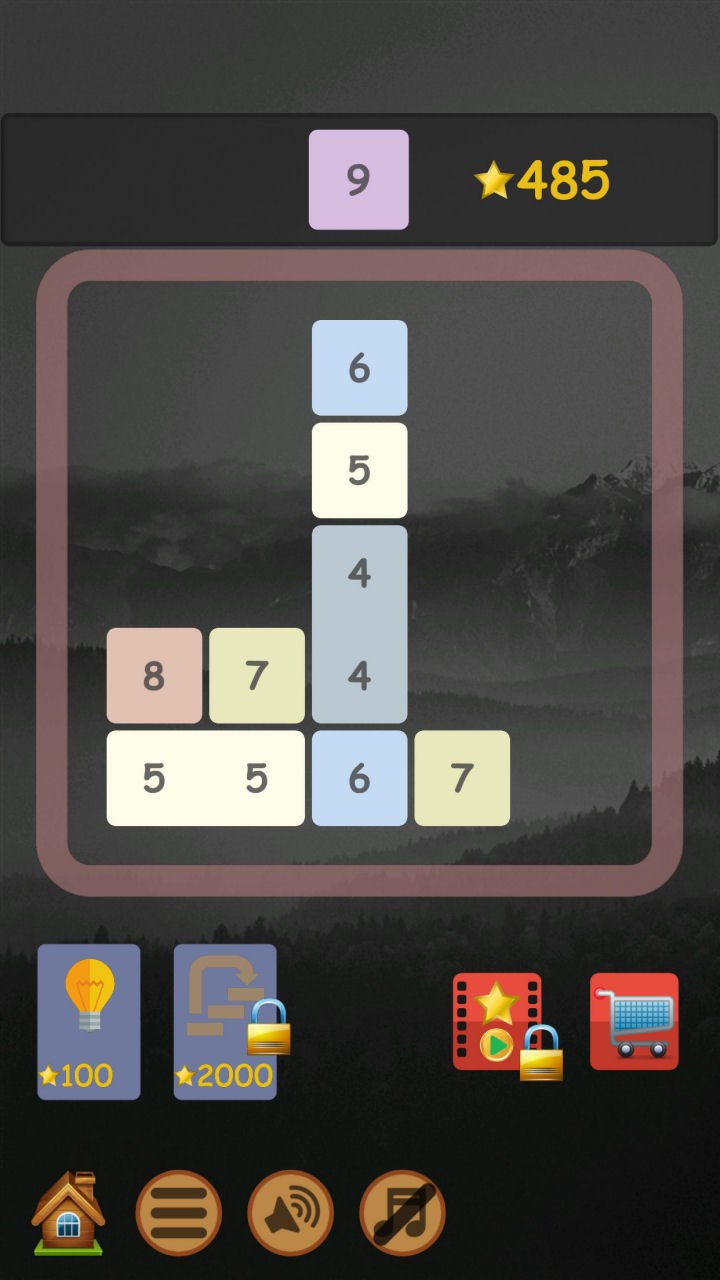The width and height of the screenshot is (720, 1280).
Task: Toggle sound effects speaker icon
Action: coord(290,1213)
